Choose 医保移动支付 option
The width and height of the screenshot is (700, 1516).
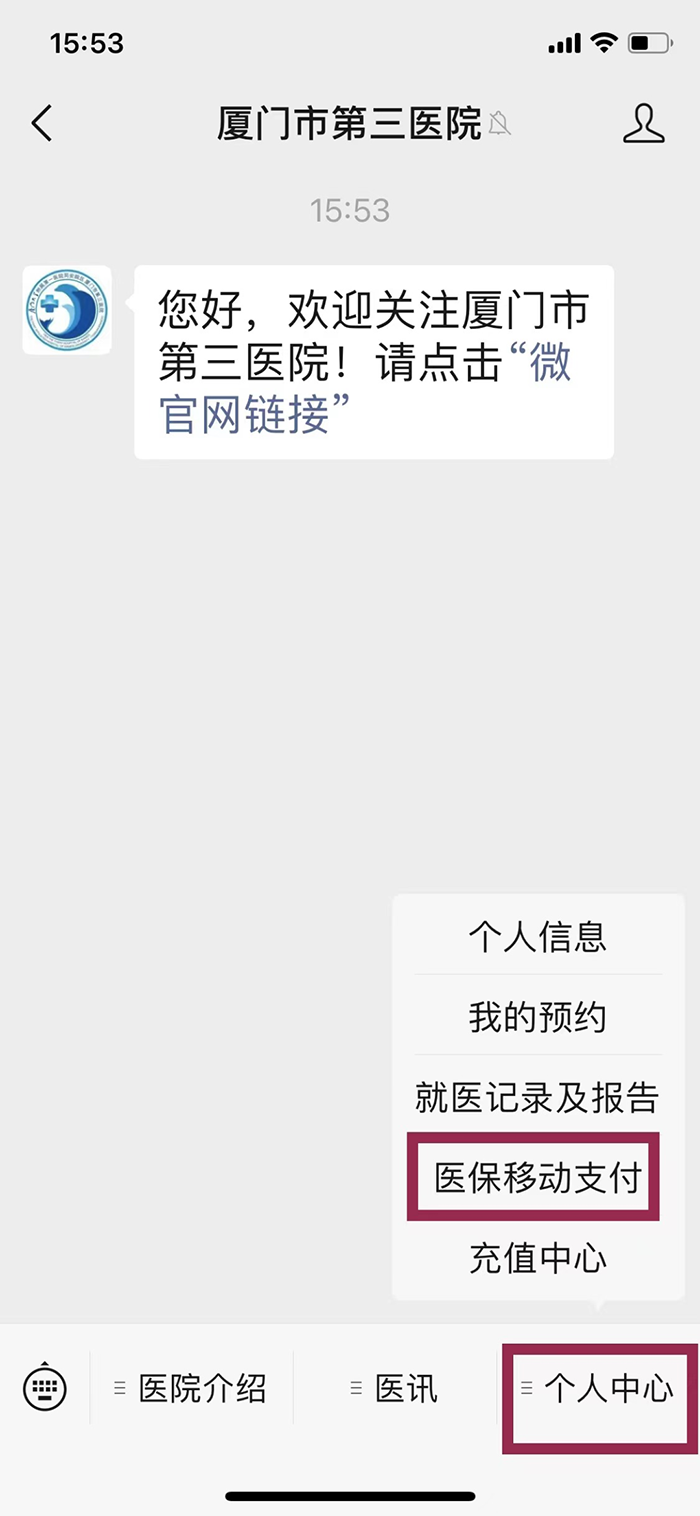(x=537, y=1178)
